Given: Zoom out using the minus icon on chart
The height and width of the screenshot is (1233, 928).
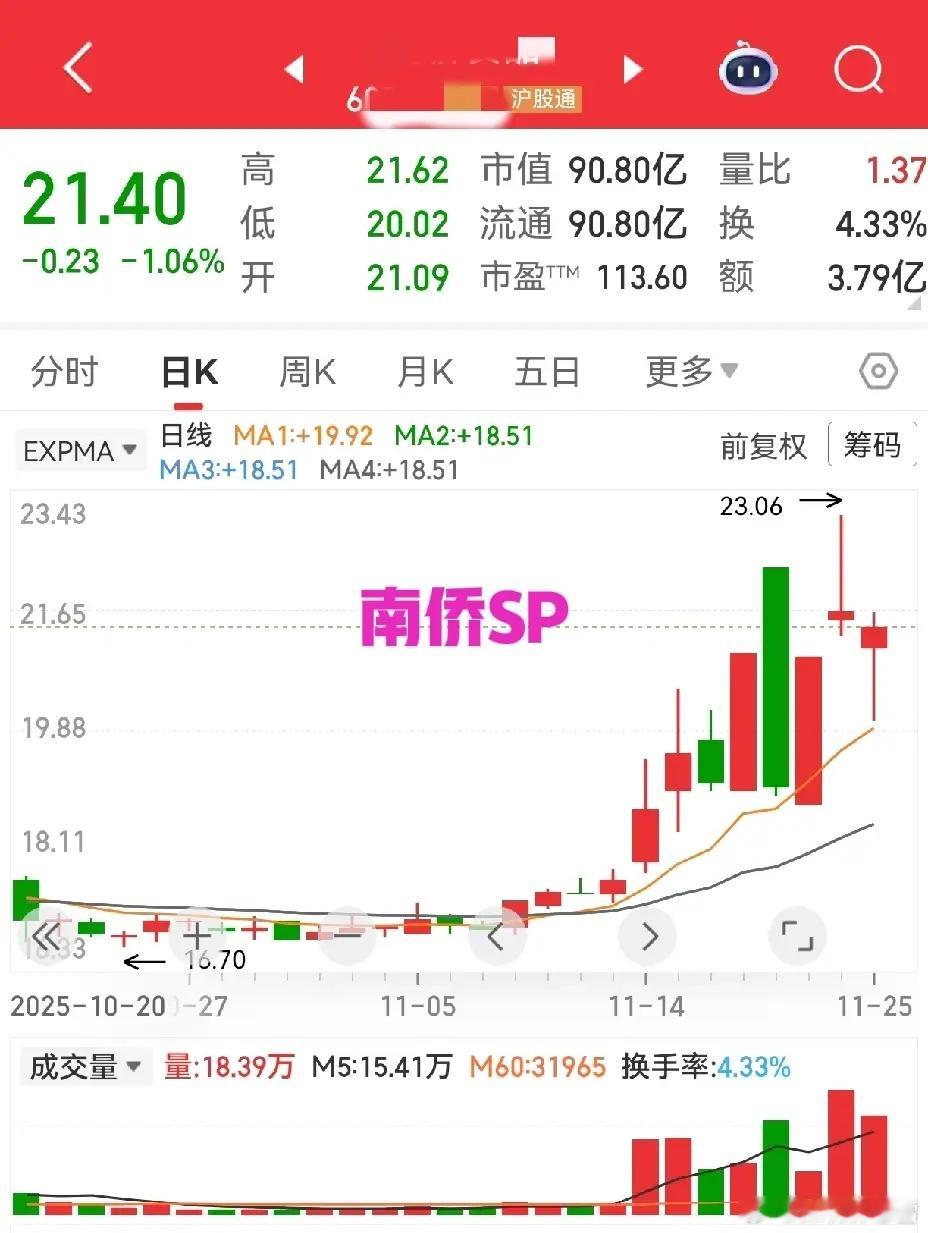Looking at the screenshot, I should pos(347,936).
